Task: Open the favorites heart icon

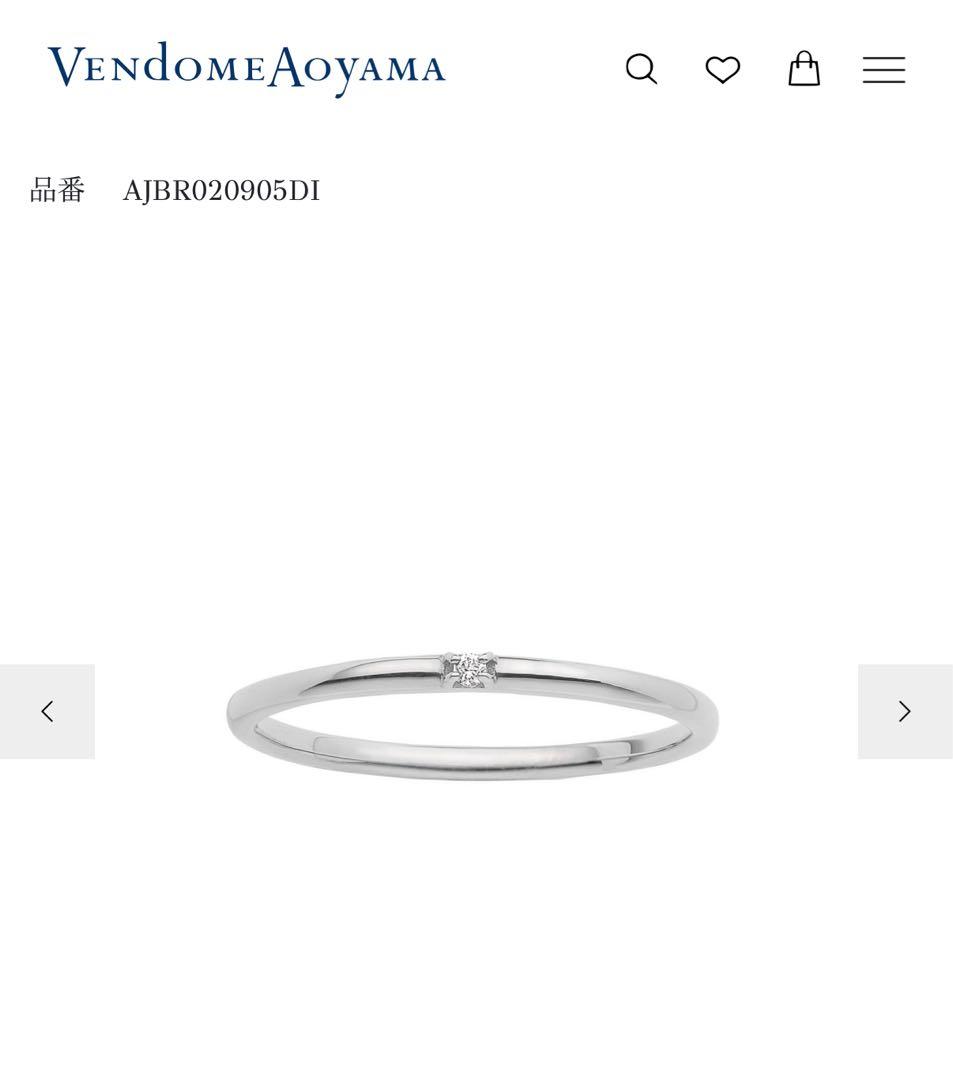Action: coord(722,69)
